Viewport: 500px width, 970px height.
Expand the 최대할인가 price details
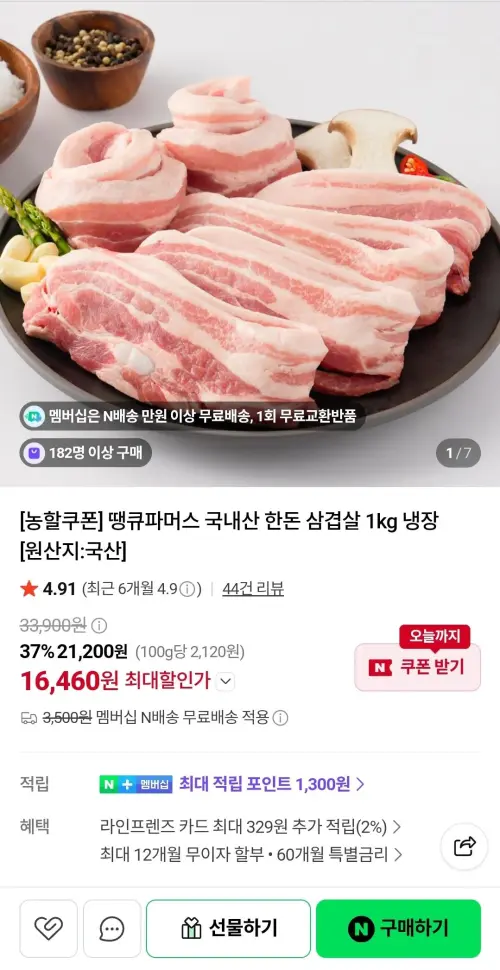point(226,682)
